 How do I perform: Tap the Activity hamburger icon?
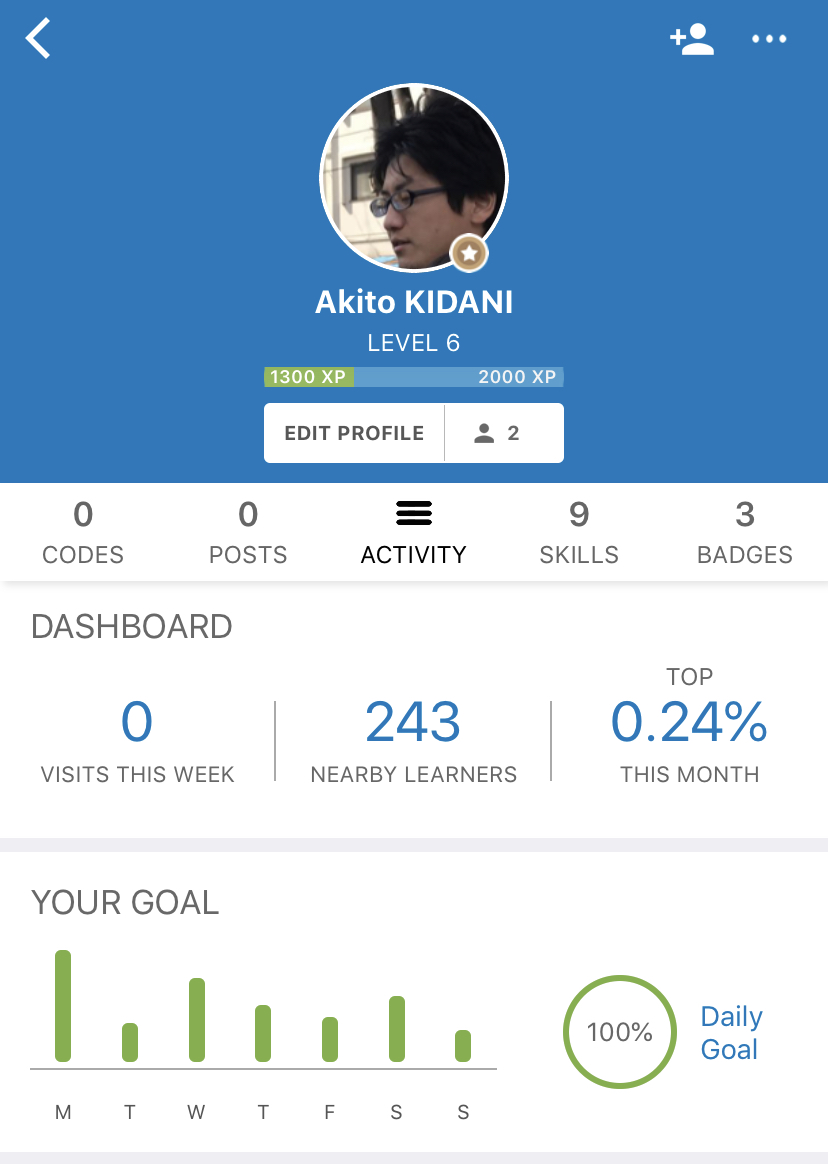(413, 512)
